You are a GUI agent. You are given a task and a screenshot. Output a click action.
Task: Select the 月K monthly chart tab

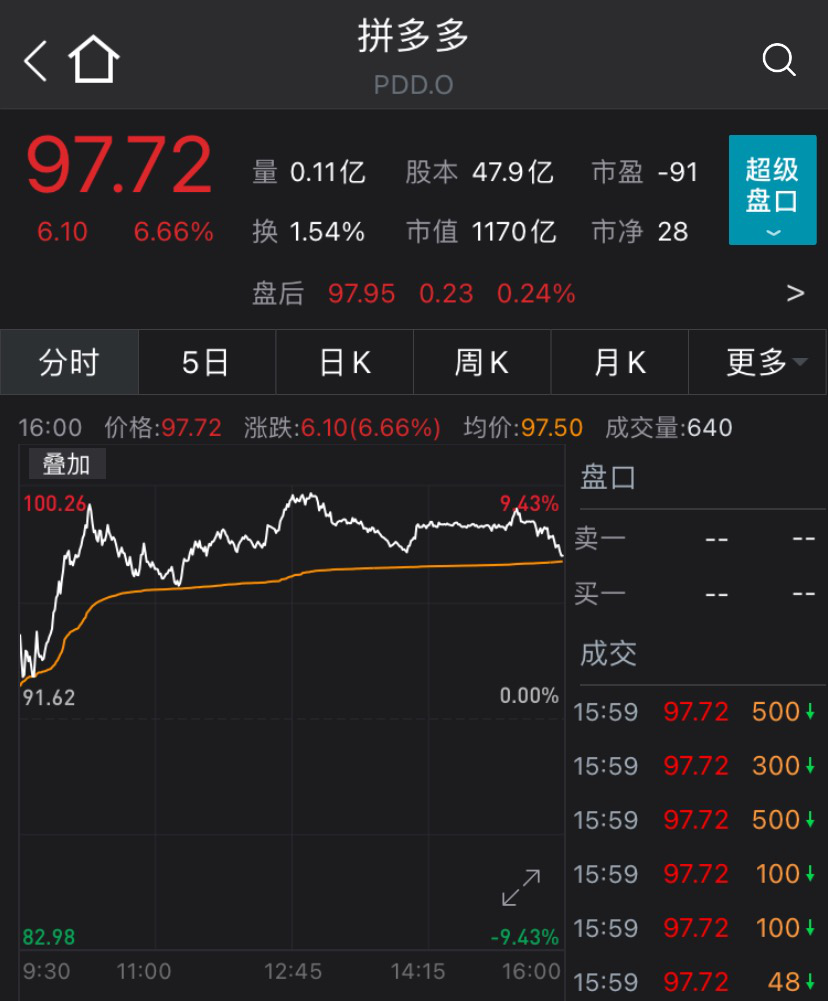tap(619, 362)
